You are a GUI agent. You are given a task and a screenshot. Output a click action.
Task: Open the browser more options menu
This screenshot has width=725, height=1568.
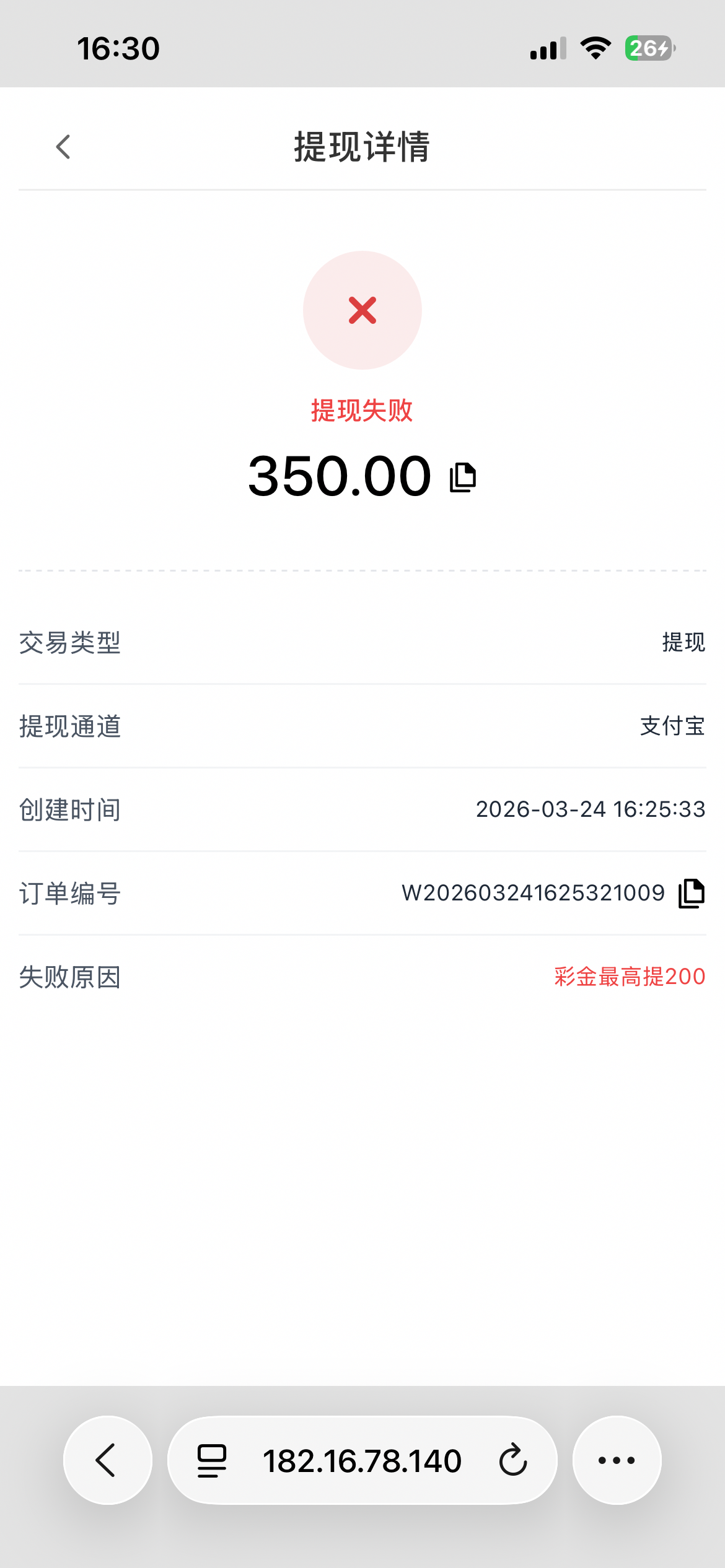[x=617, y=1460]
